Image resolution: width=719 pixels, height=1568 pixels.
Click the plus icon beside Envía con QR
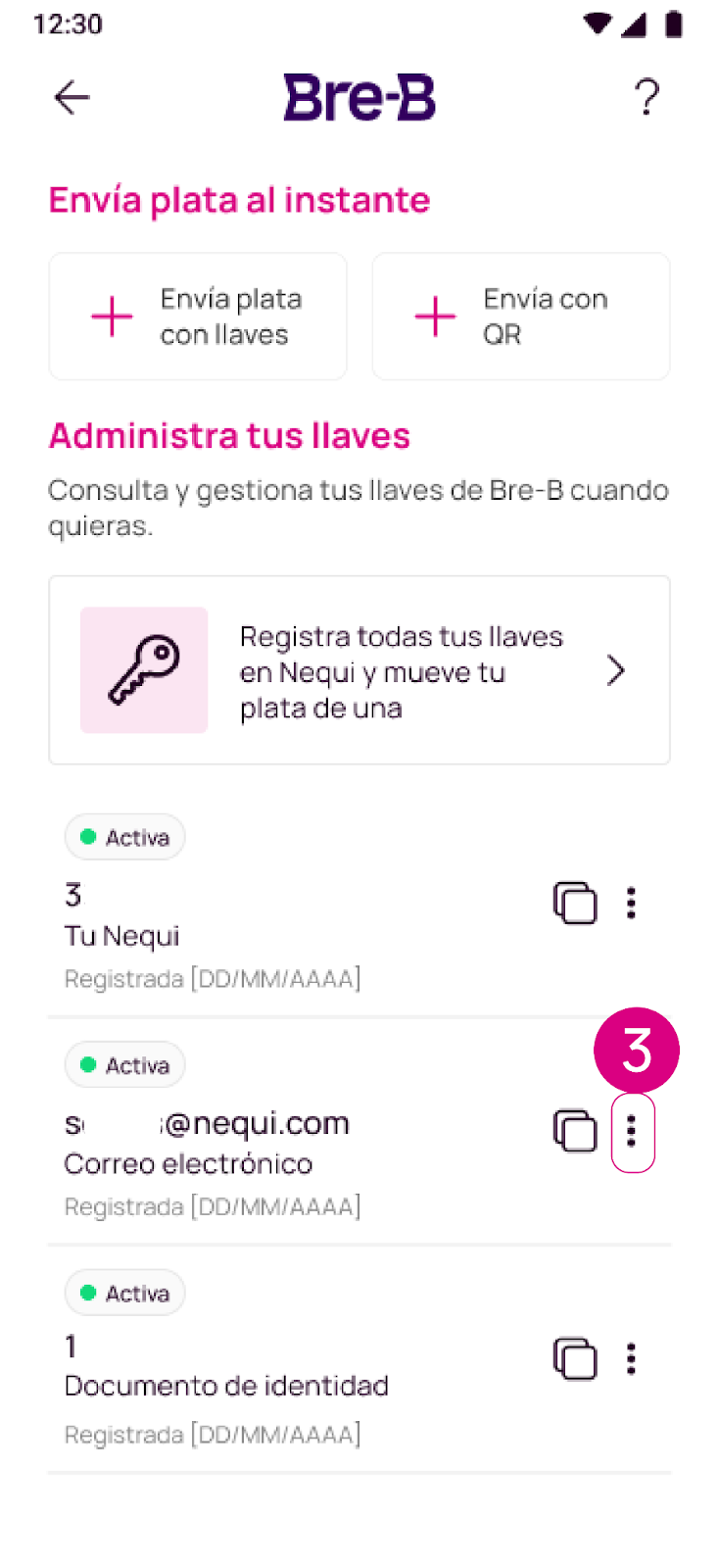tap(434, 316)
